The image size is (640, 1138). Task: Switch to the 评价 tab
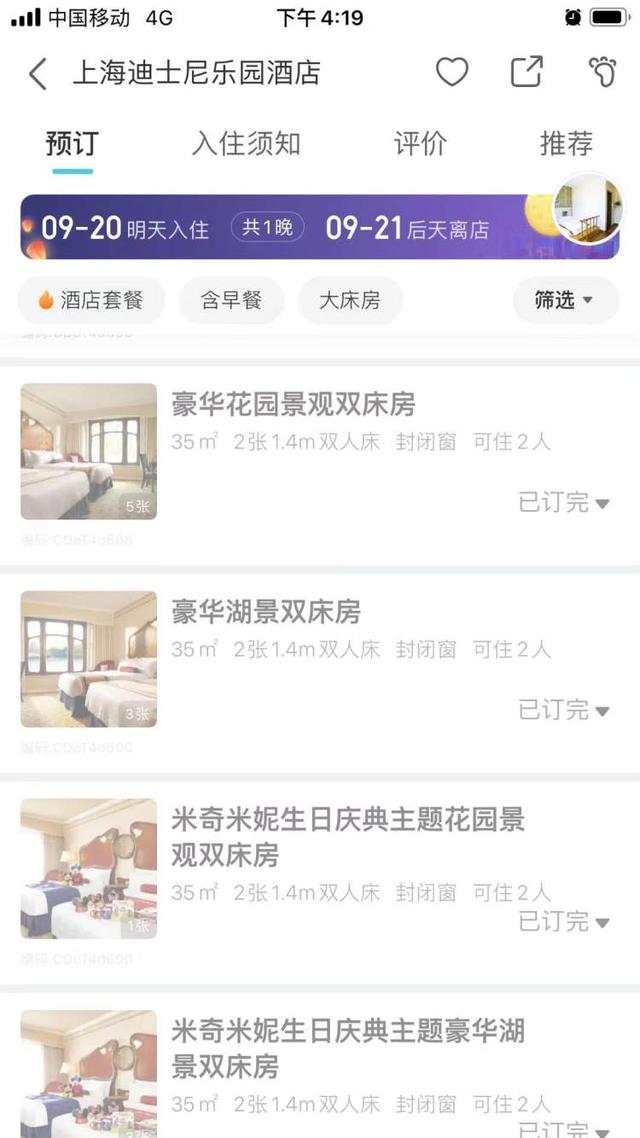[x=420, y=144]
